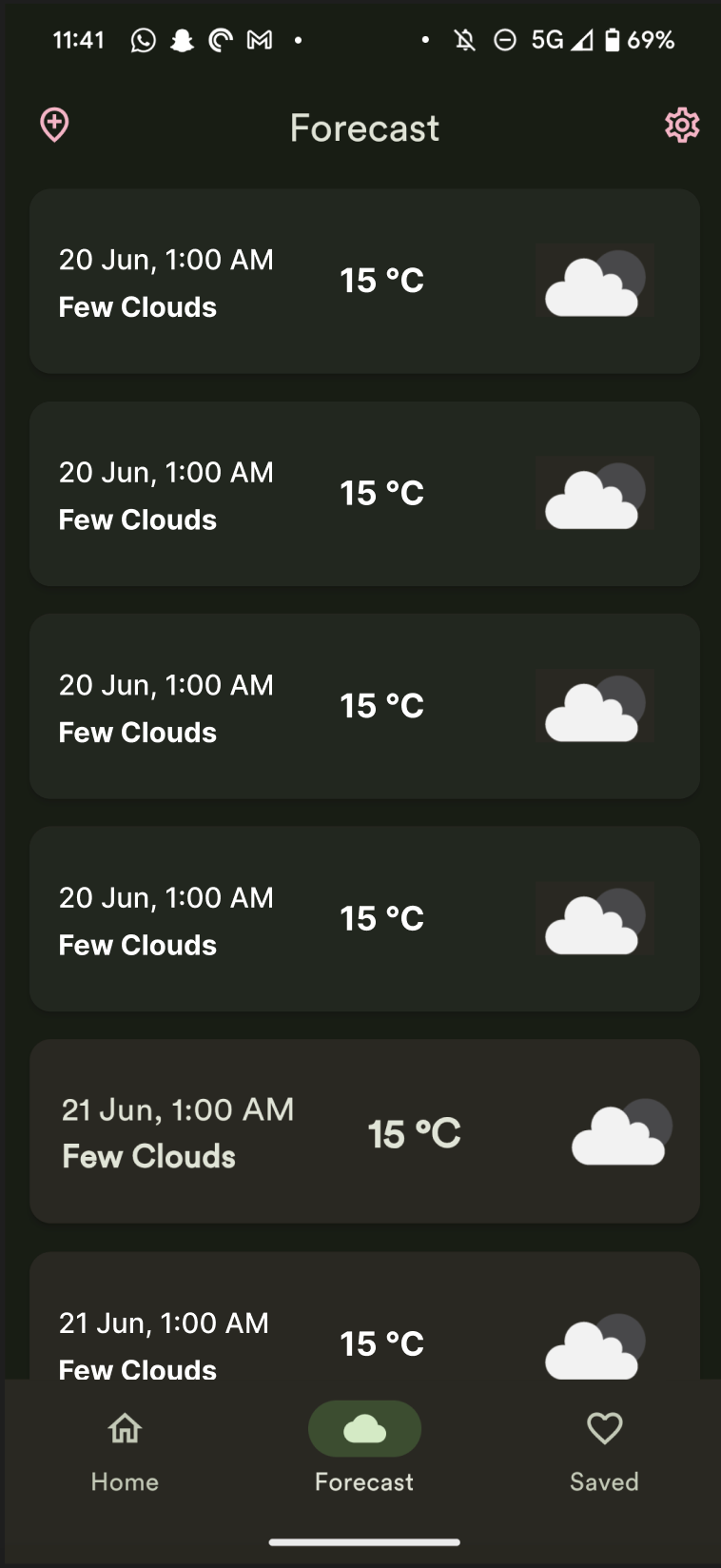Image resolution: width=721 pixels, height=1568 pixels.
Task: Click the Snapchat icon in the status bar
Action: pyautogui.click(x=182, y=40)
